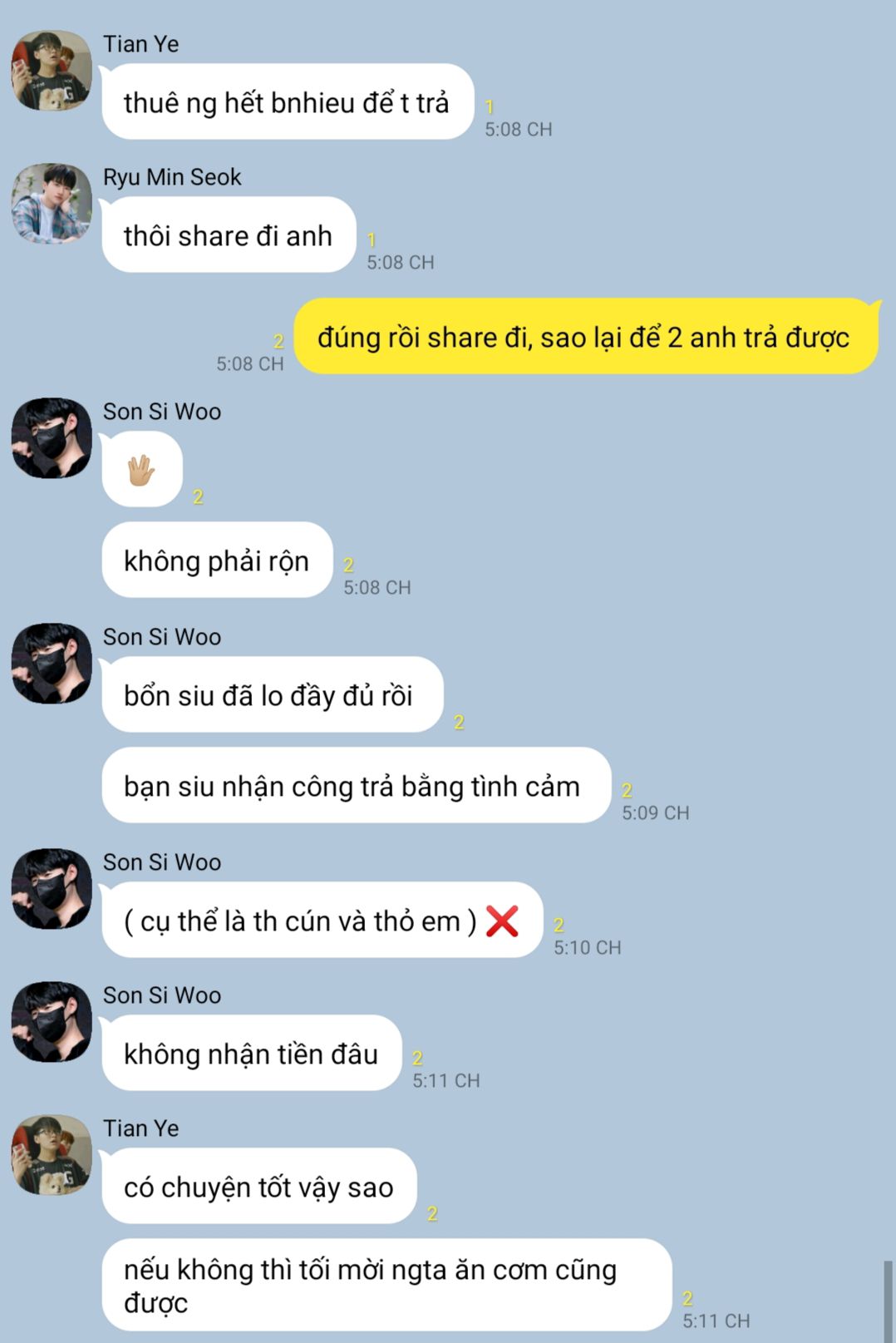The width and height of the screenshot is (896, 1343).
Task: Open Son Si Woo's avatar beside 'không nhận tiền đâu'
Action: tap(52, 1022)
